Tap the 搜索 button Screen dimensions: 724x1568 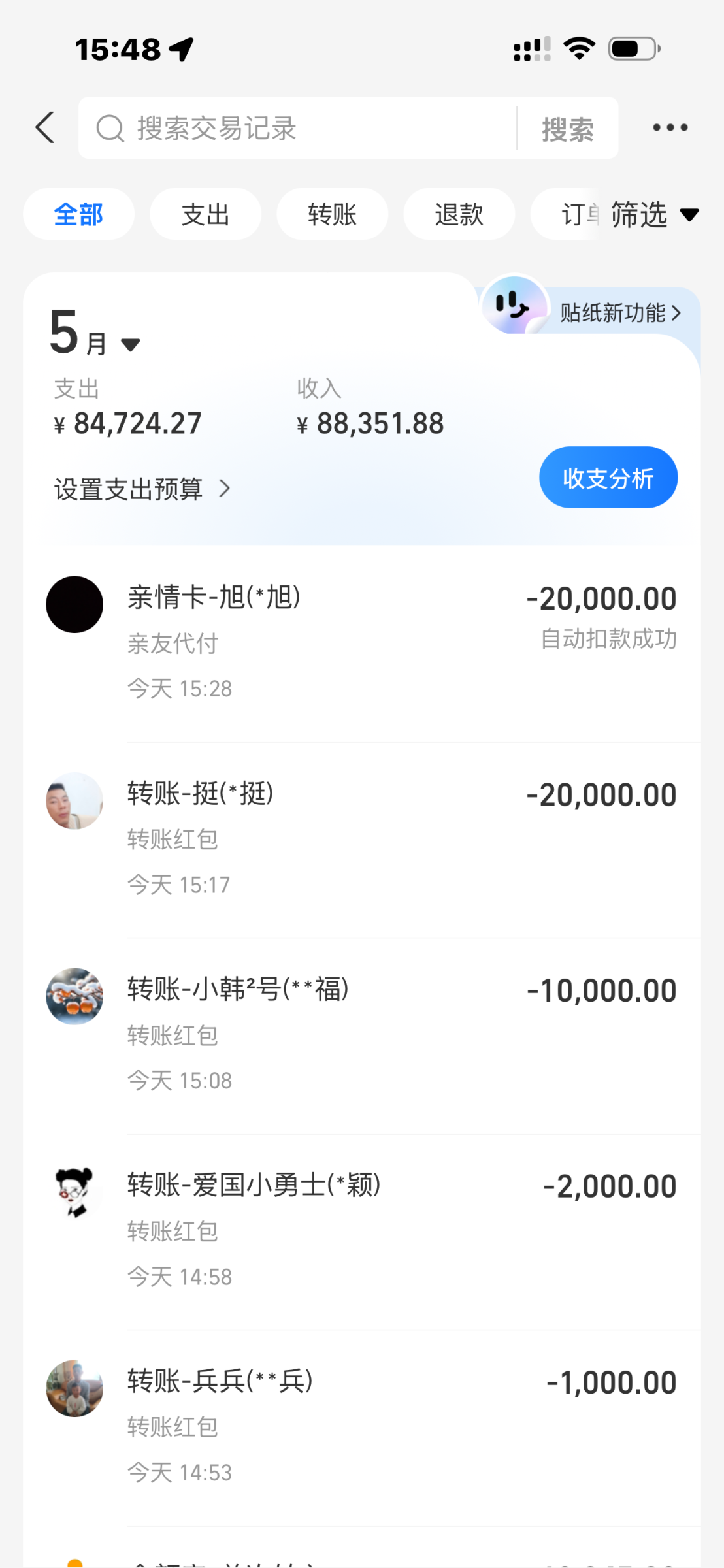tap(567, 129)
